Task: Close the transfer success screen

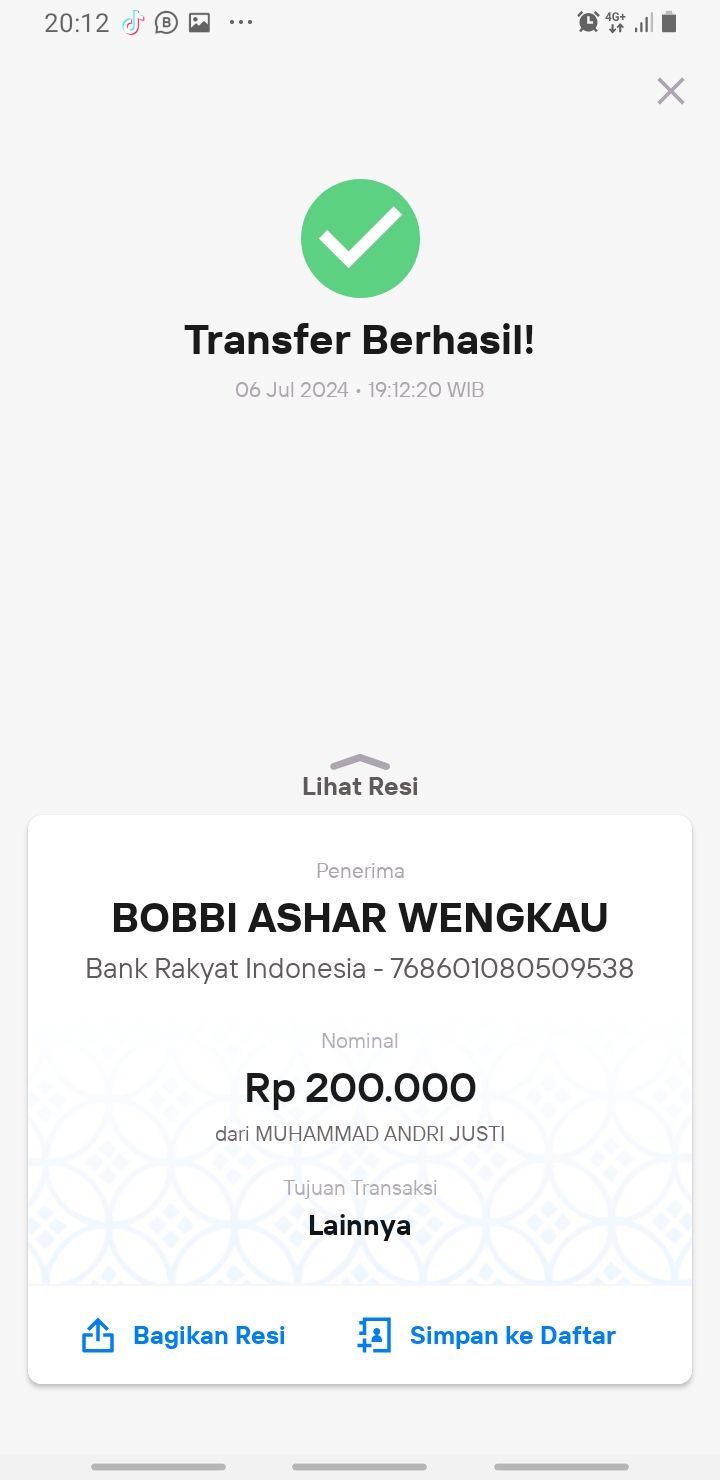Action: pos(670,91)
